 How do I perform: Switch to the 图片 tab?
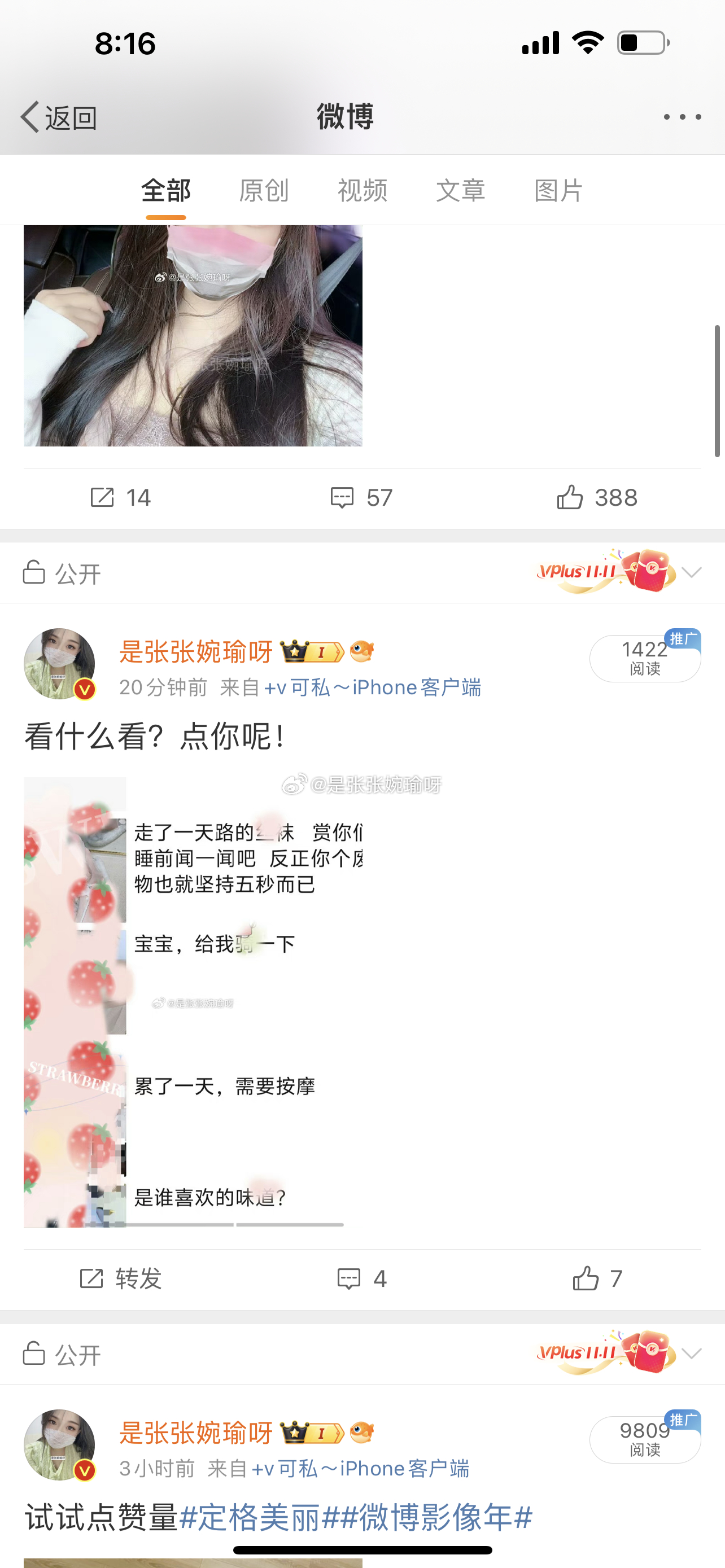coord(559,191)
